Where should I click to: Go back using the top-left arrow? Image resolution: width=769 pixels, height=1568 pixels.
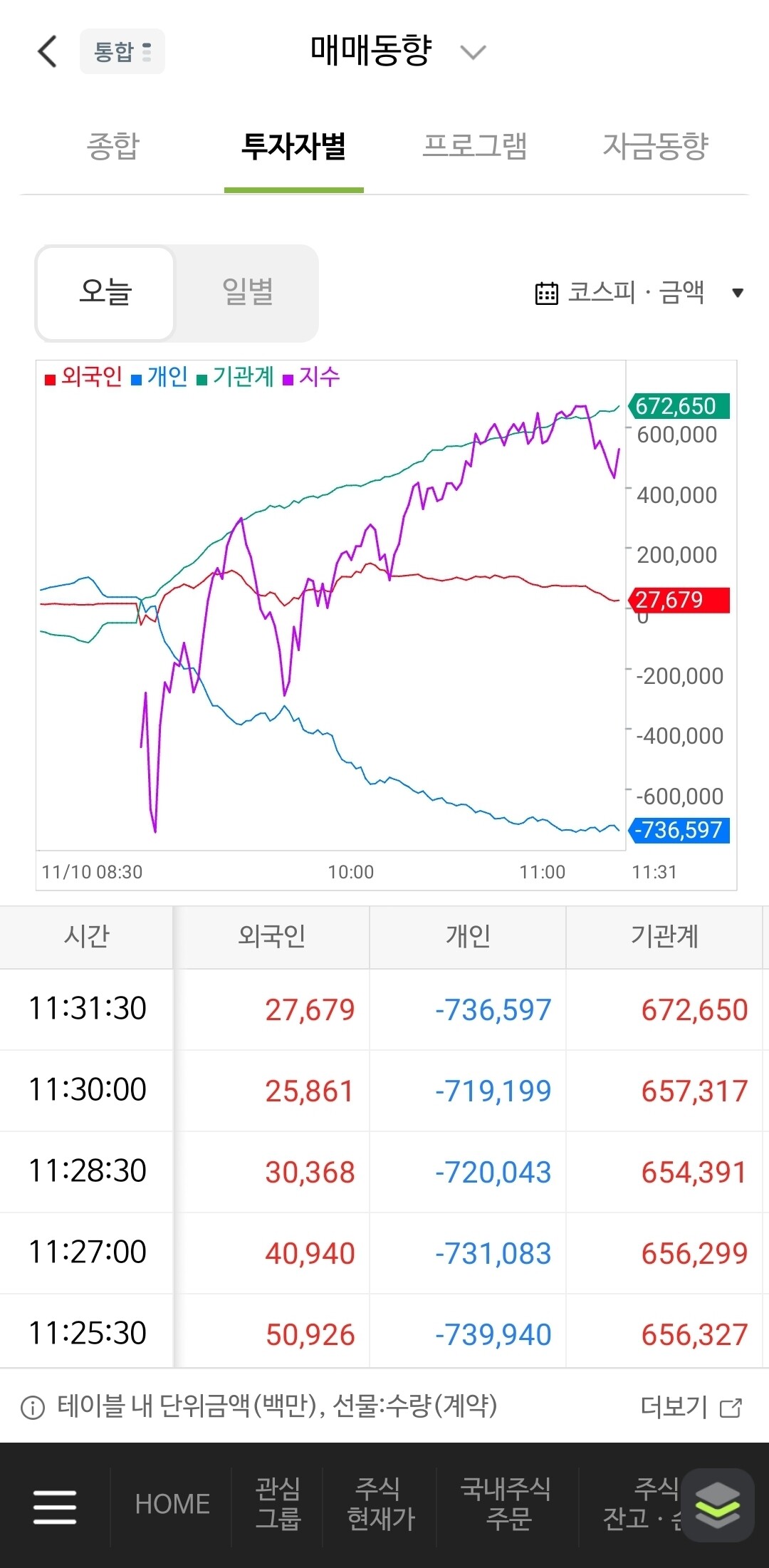click(47, 51)
